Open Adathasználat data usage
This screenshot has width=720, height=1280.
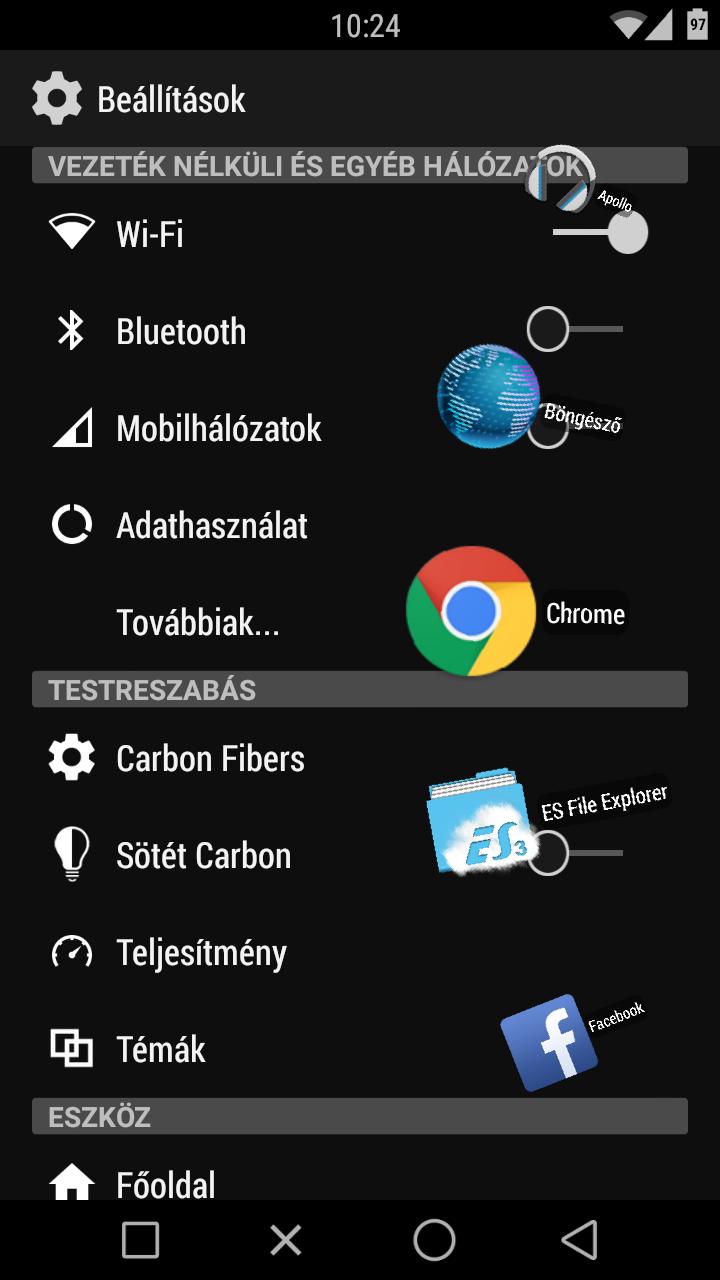360,525
